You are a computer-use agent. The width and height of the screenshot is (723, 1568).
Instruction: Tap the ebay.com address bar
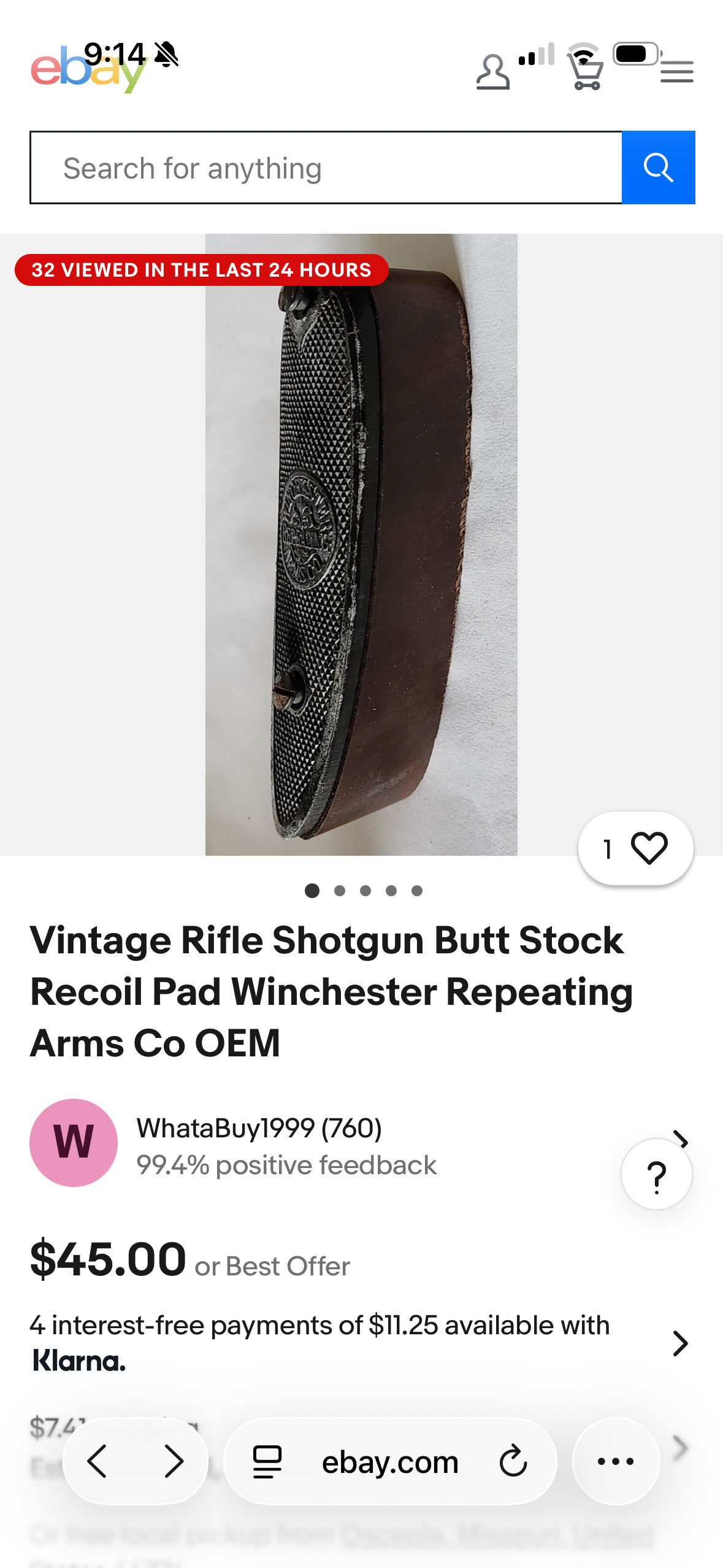pyautogui.click(x=390, y=1461)
